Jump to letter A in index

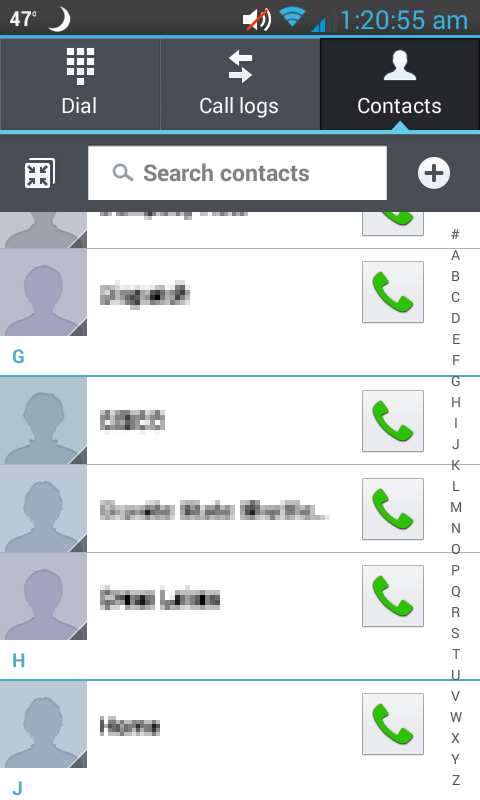[456, 255]
